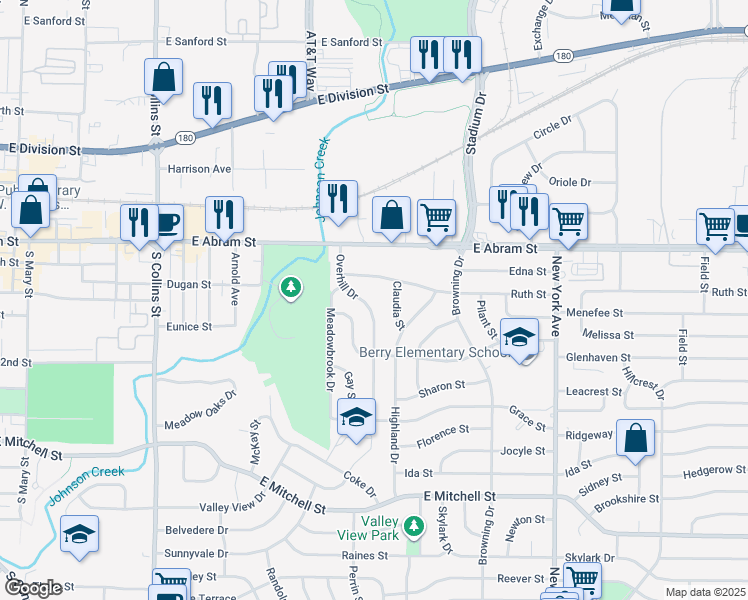Open the shopping bag marker above Collins St
The height and width of the screenshot is (600, 748).
[163, 77]
